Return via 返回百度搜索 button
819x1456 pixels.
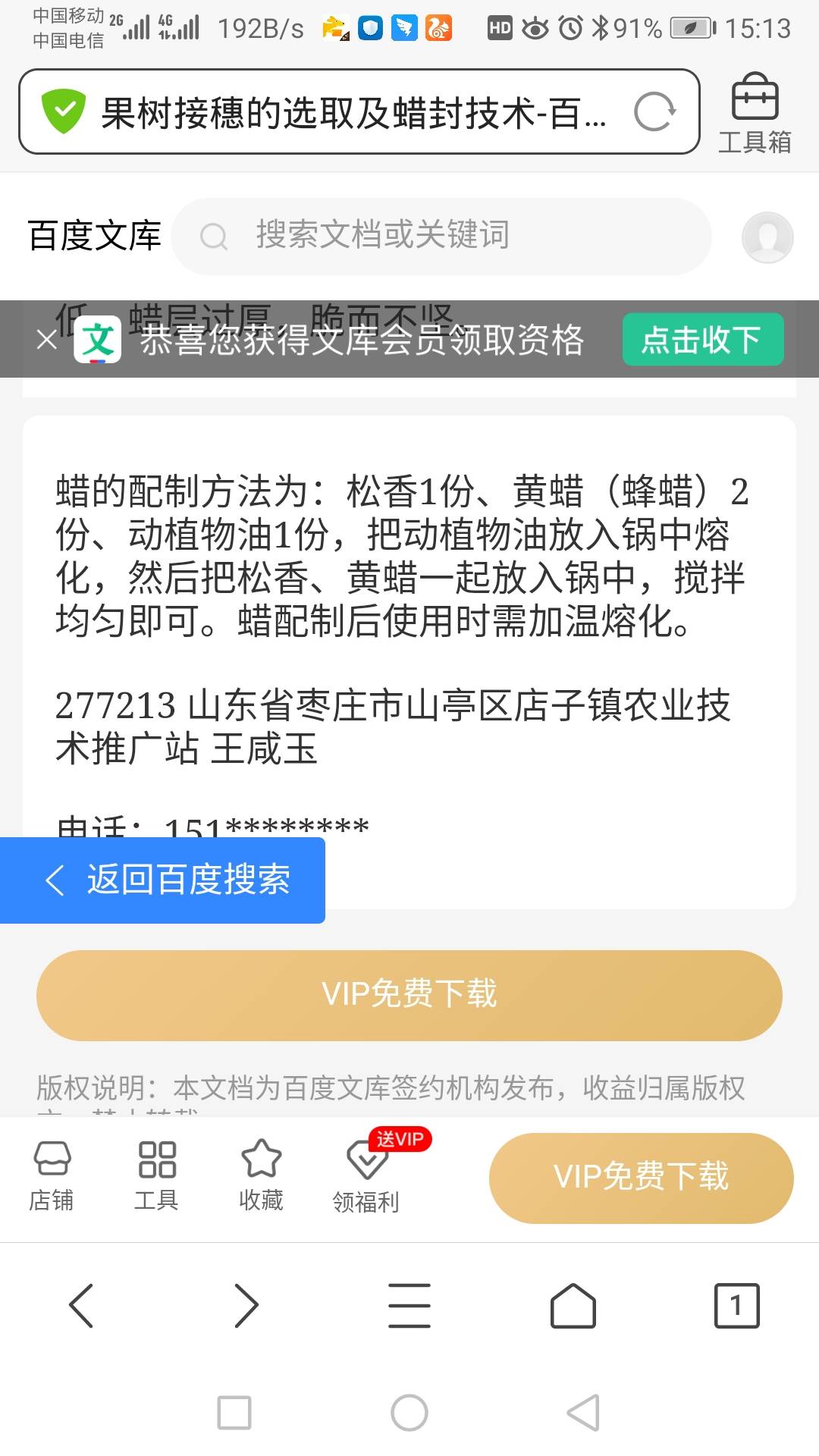point(162,880)
